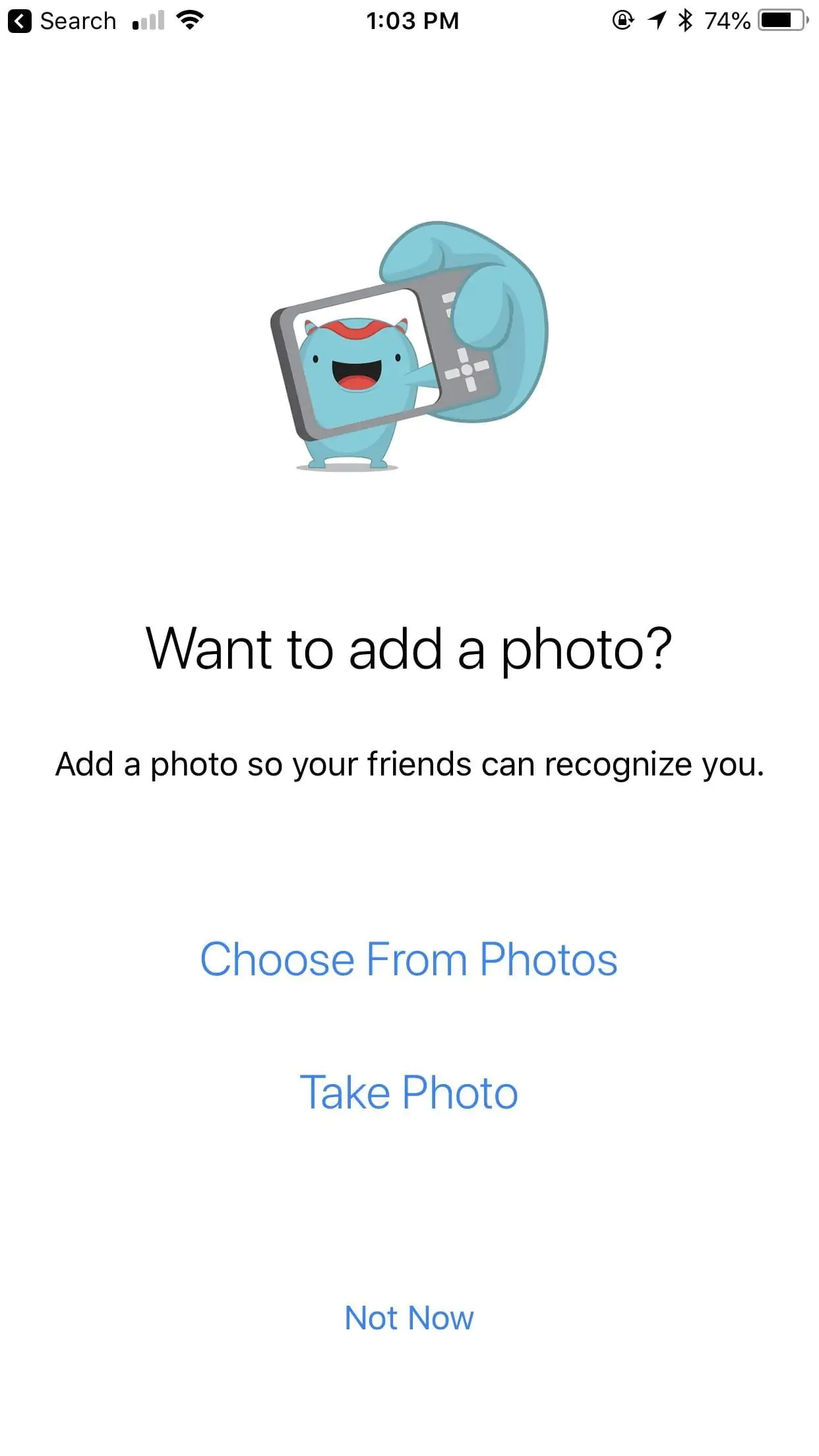This screenshot has height=1456, width=819.
Task: Return to Search via status bar back
Action: [x=62, y=21]
